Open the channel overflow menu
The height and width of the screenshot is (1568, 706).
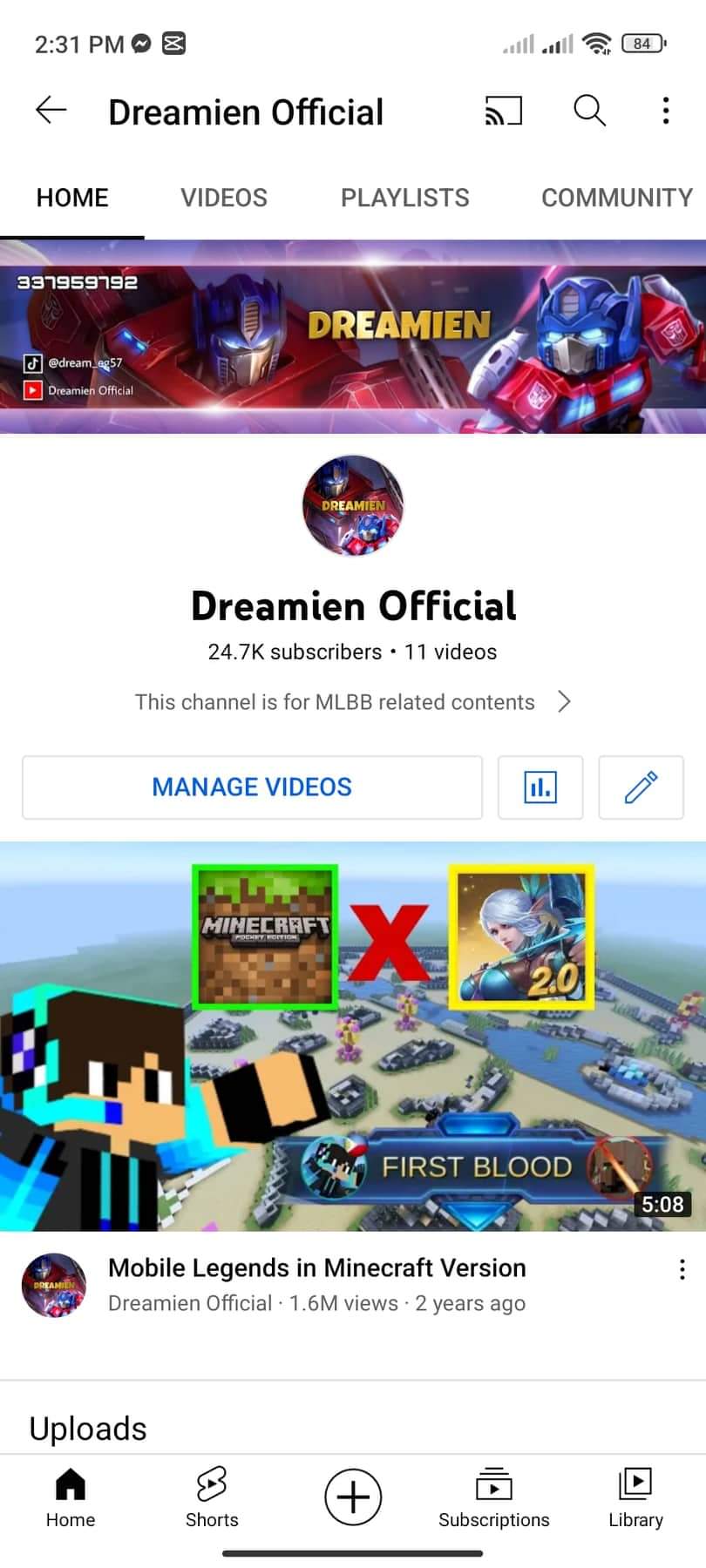[x=666, y=111]
